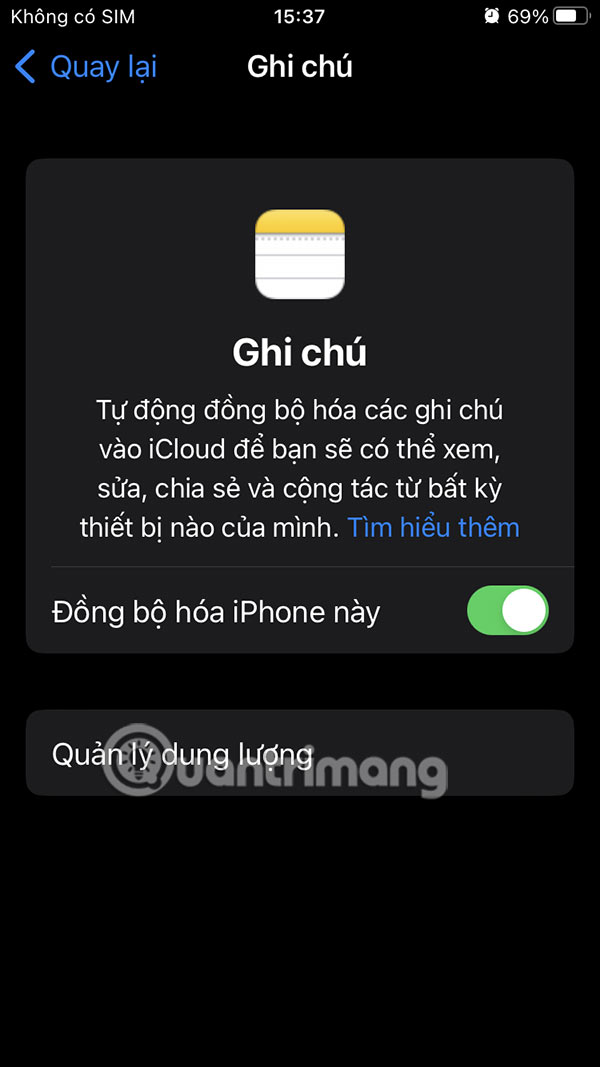Open the Tìm hiểu thêm link

(433, 527)
